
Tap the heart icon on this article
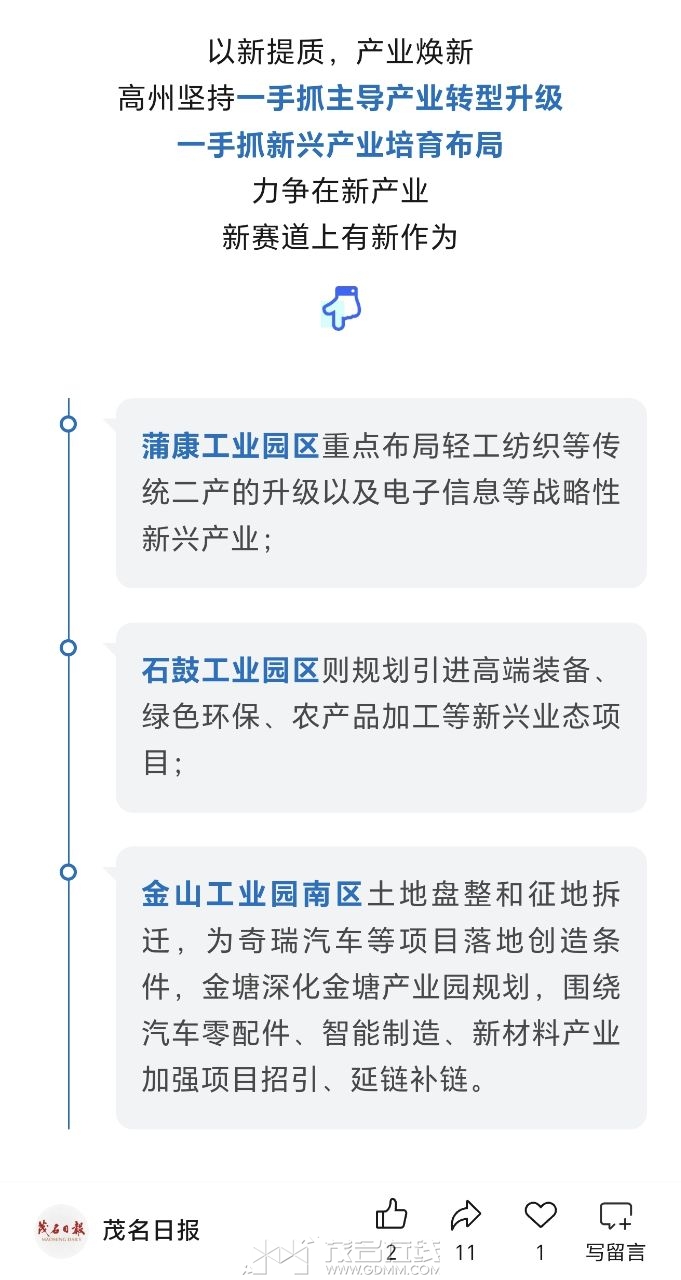coord(540,1215)
